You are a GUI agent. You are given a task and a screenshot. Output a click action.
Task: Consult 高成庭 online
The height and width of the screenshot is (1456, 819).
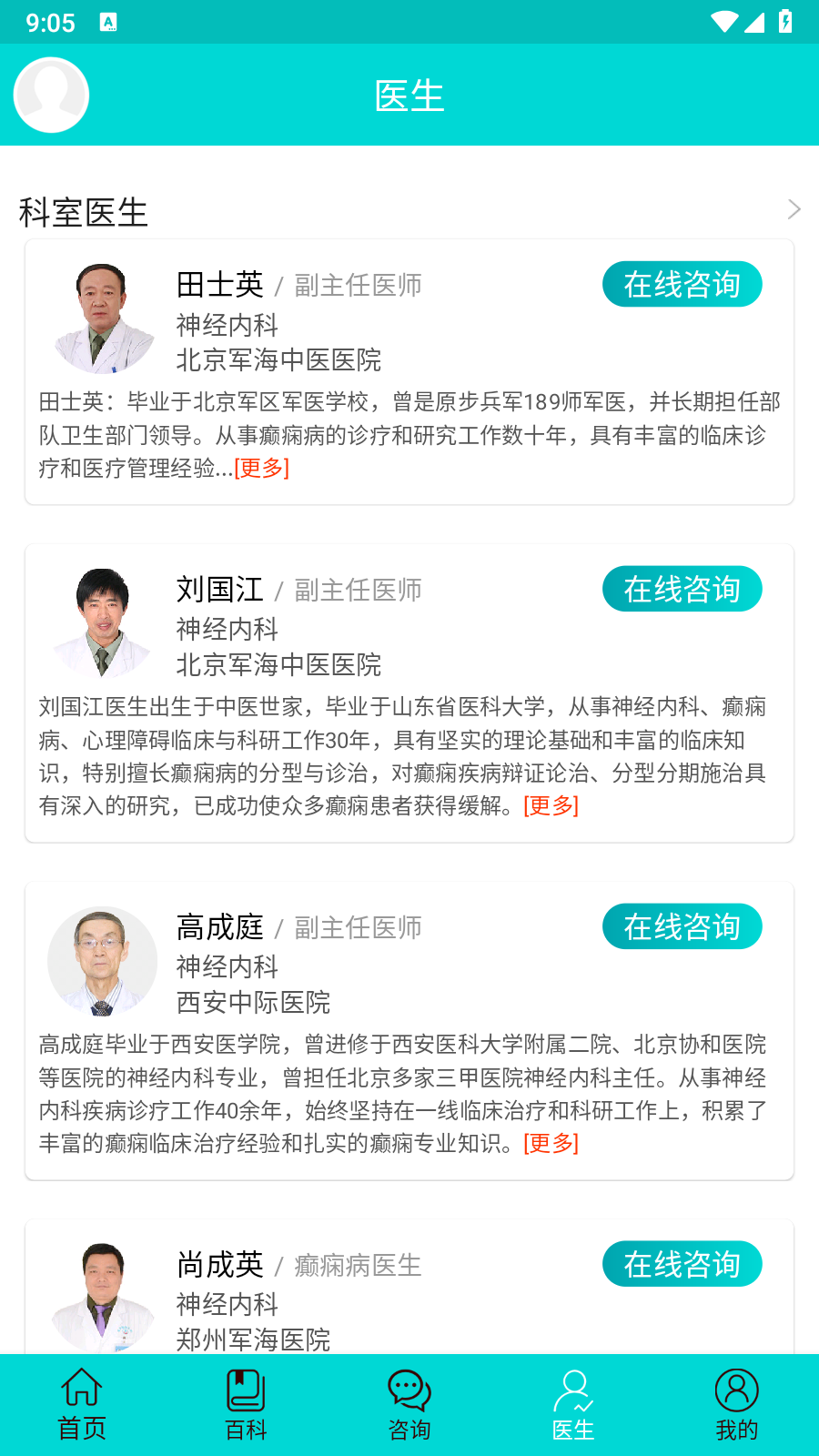682,927
